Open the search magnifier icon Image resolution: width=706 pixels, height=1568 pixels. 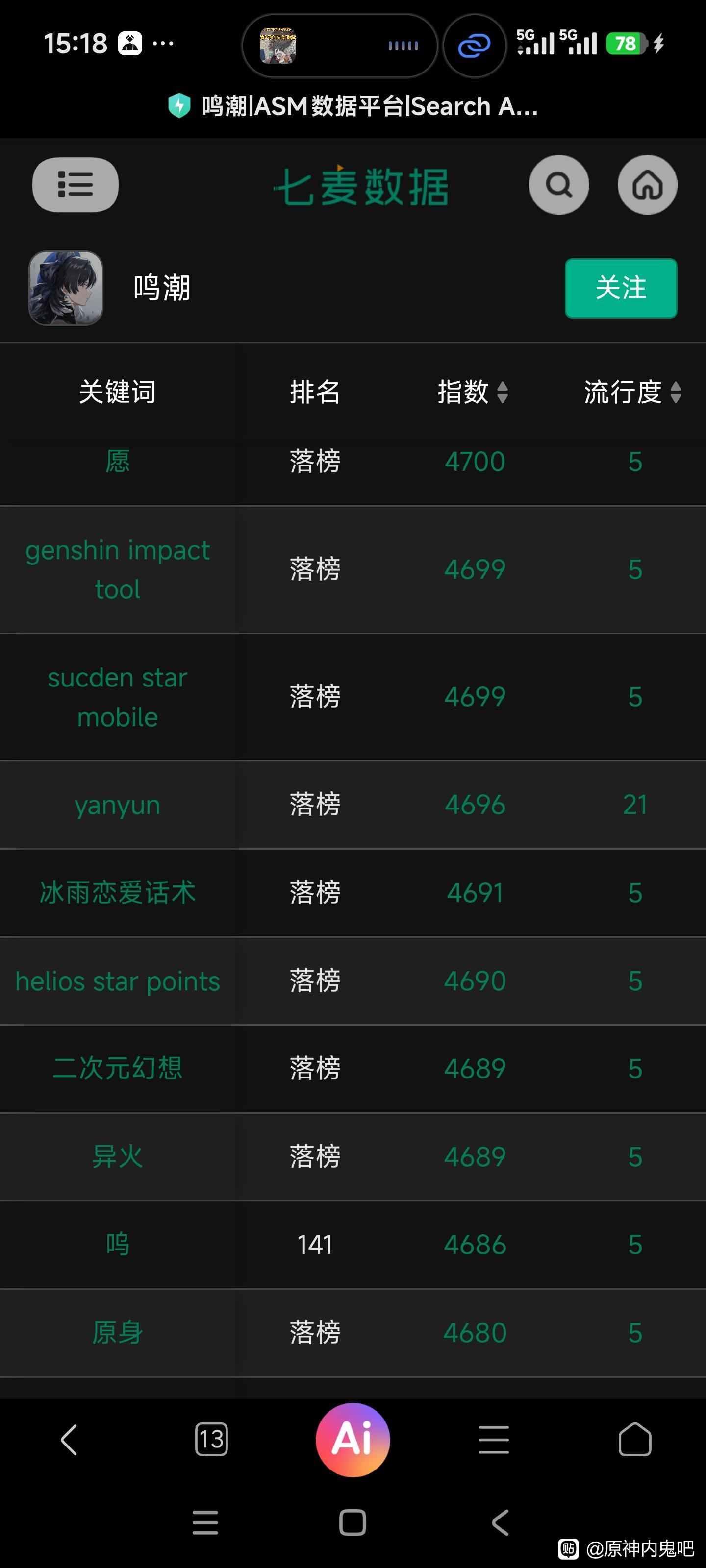click(x=558, y=184)
